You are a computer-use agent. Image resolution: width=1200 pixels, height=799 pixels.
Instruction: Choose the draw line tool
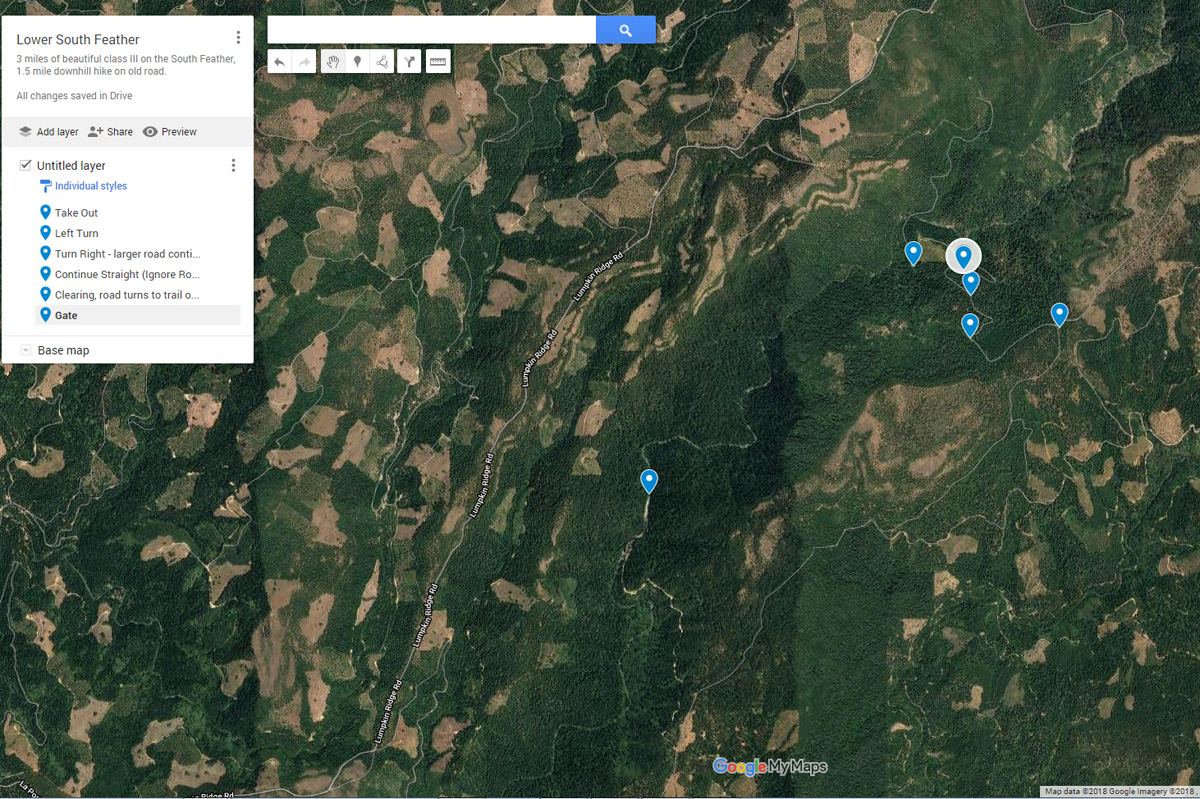[382, 62]
